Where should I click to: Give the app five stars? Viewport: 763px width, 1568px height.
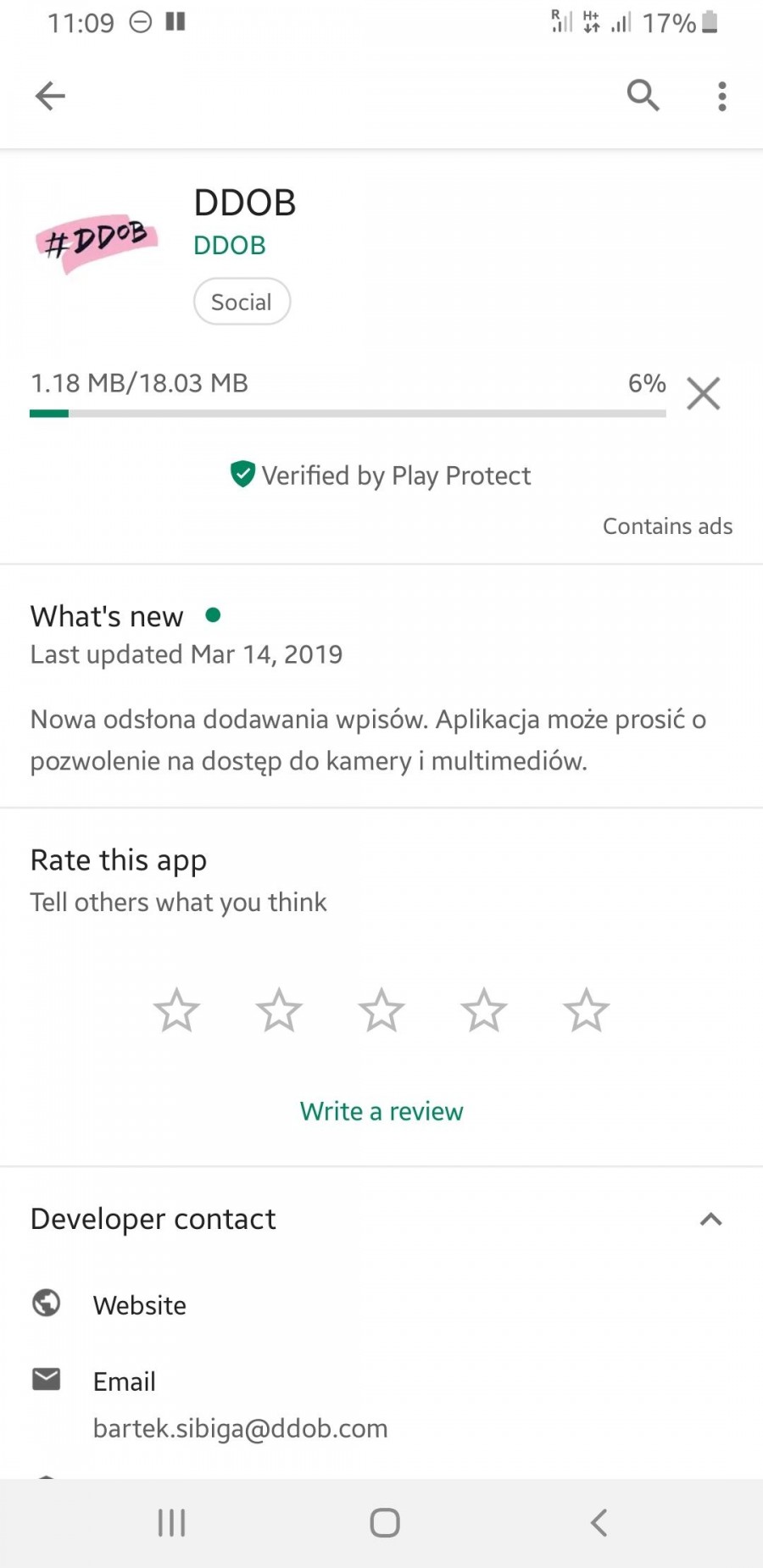click(586, 1009)
